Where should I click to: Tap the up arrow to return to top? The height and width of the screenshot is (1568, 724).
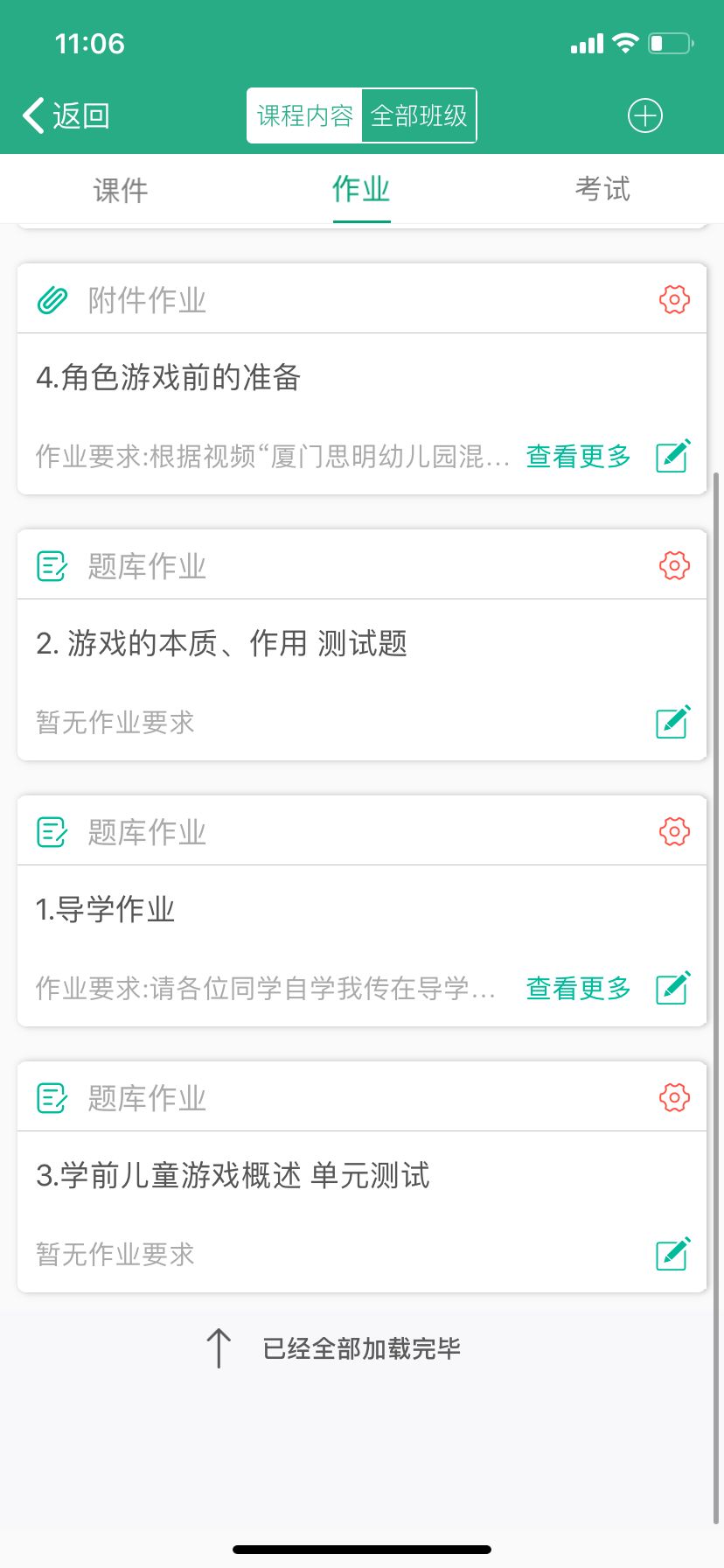click(219, 1347)
